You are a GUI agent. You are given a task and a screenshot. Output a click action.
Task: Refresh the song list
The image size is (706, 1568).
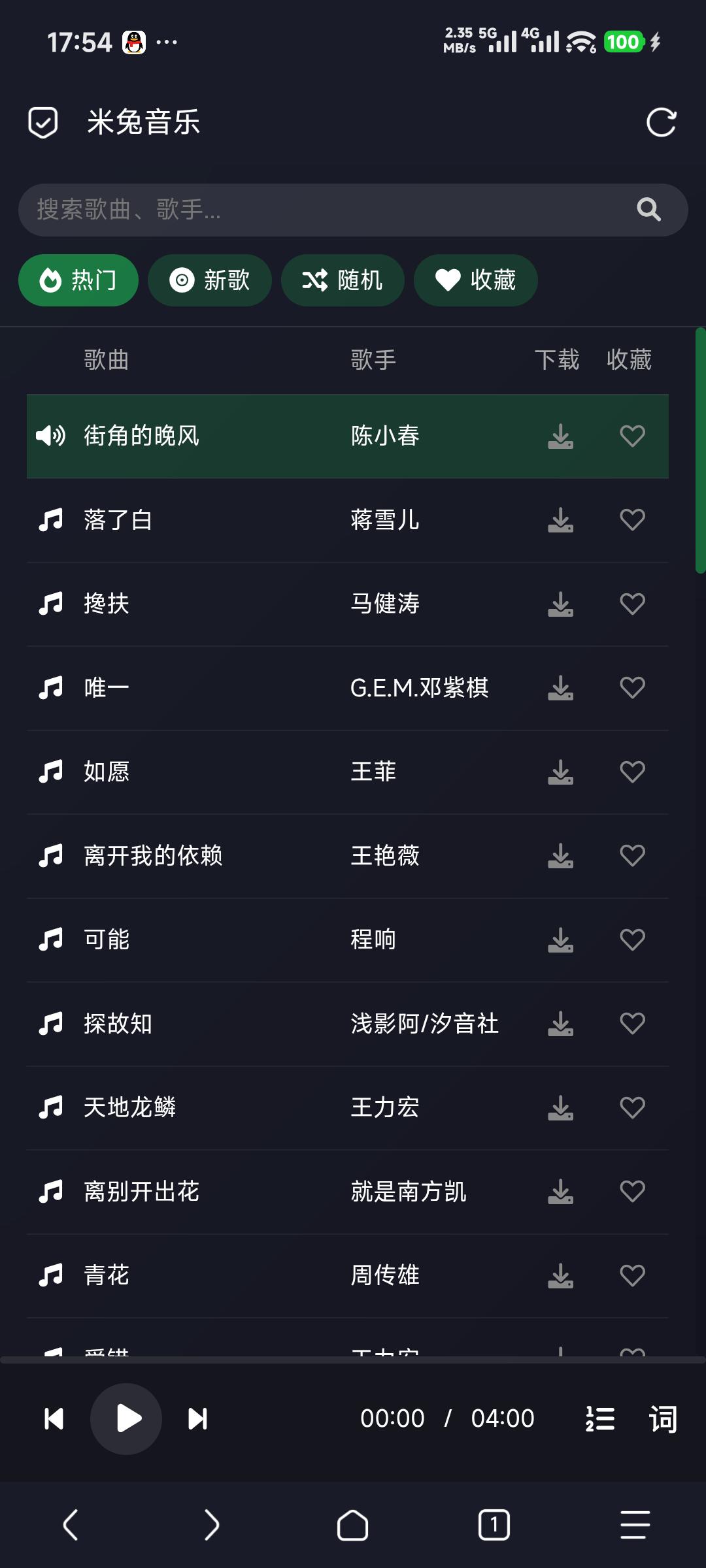tap(661, 122)
